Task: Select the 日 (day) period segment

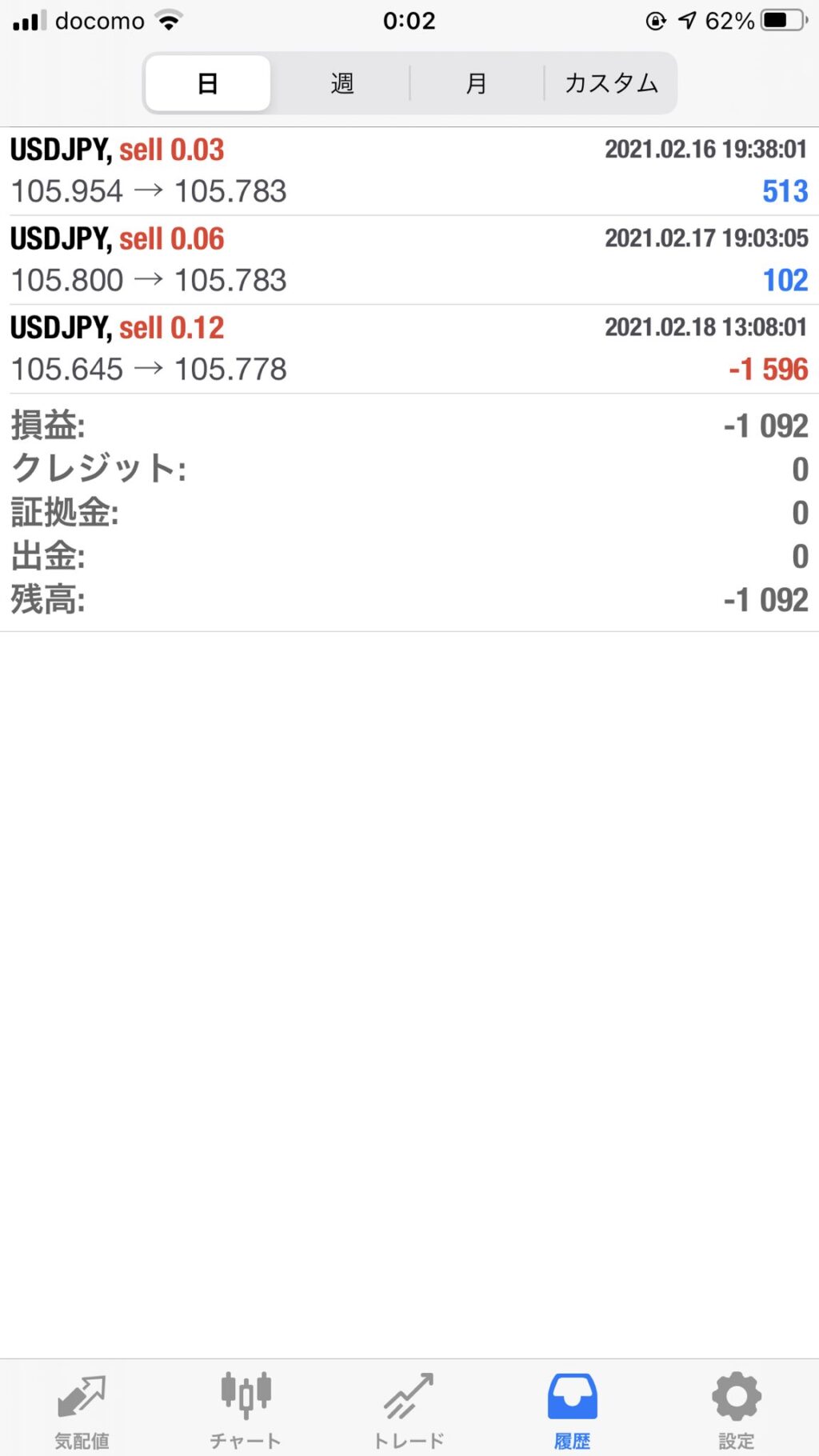Action: 208,83
